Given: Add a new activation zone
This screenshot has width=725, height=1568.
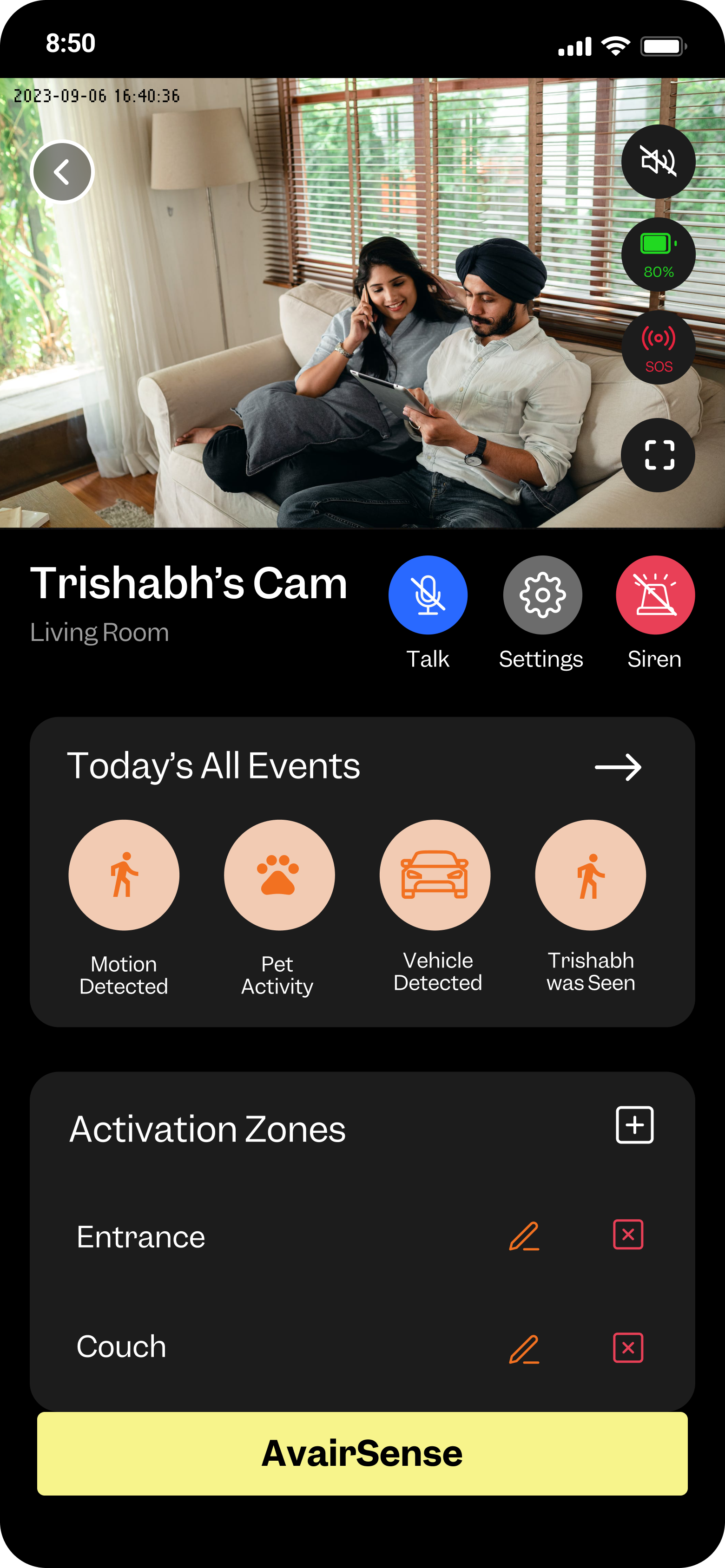Looking at the screenshot, I should [634, 1125].
